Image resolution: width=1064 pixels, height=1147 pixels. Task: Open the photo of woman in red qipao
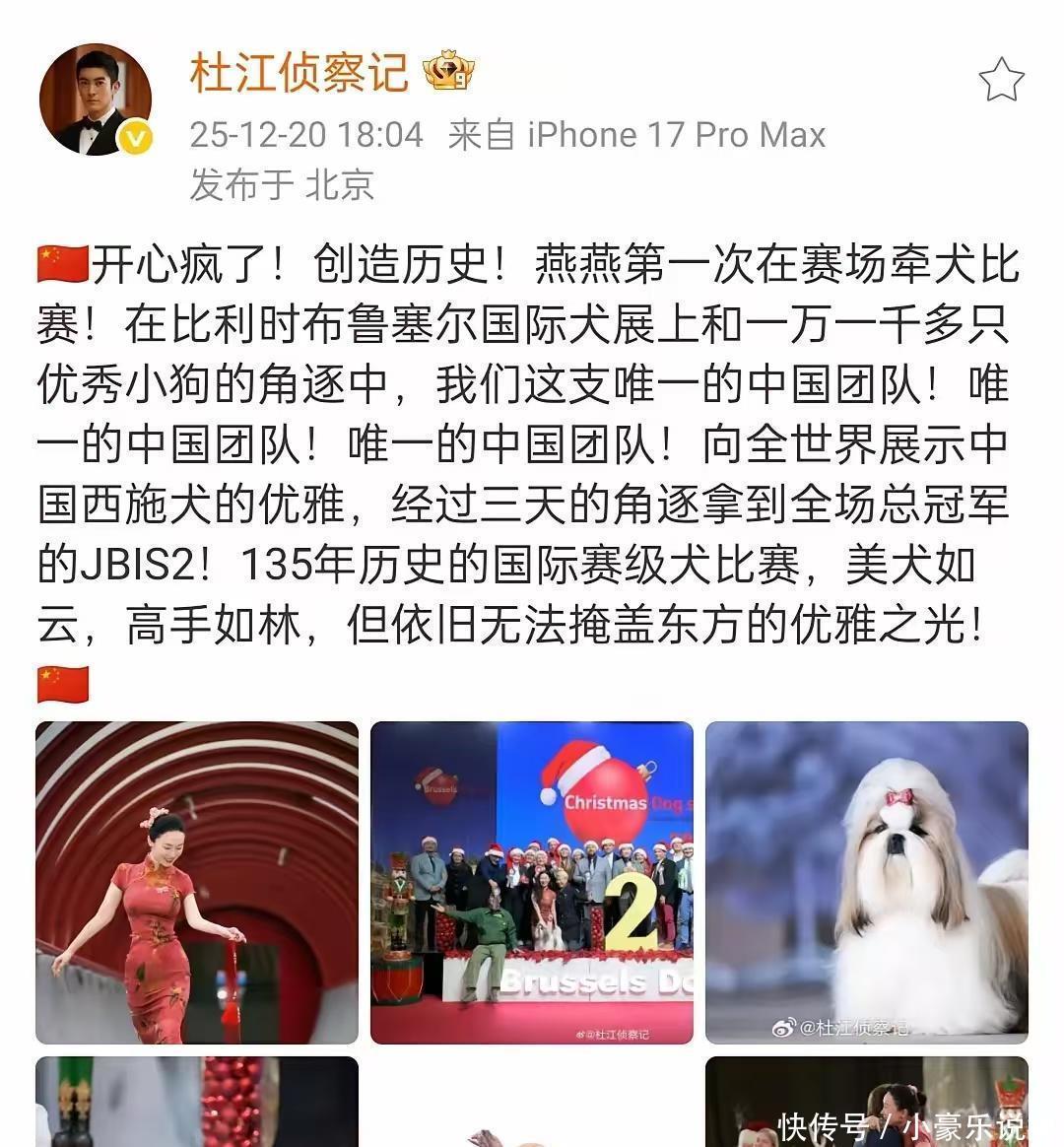(x=197, y=882)
